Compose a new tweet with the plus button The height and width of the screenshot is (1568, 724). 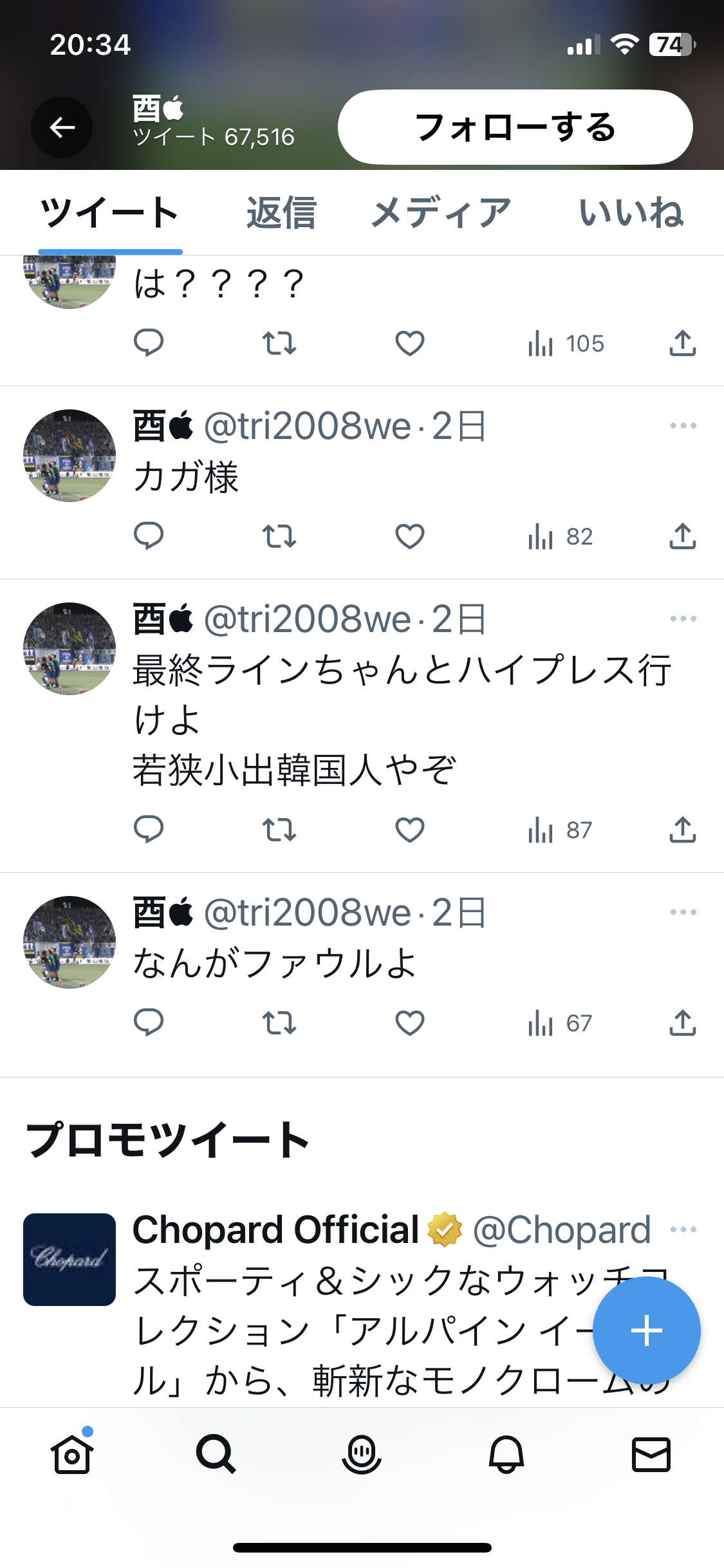click(646, 1330)
